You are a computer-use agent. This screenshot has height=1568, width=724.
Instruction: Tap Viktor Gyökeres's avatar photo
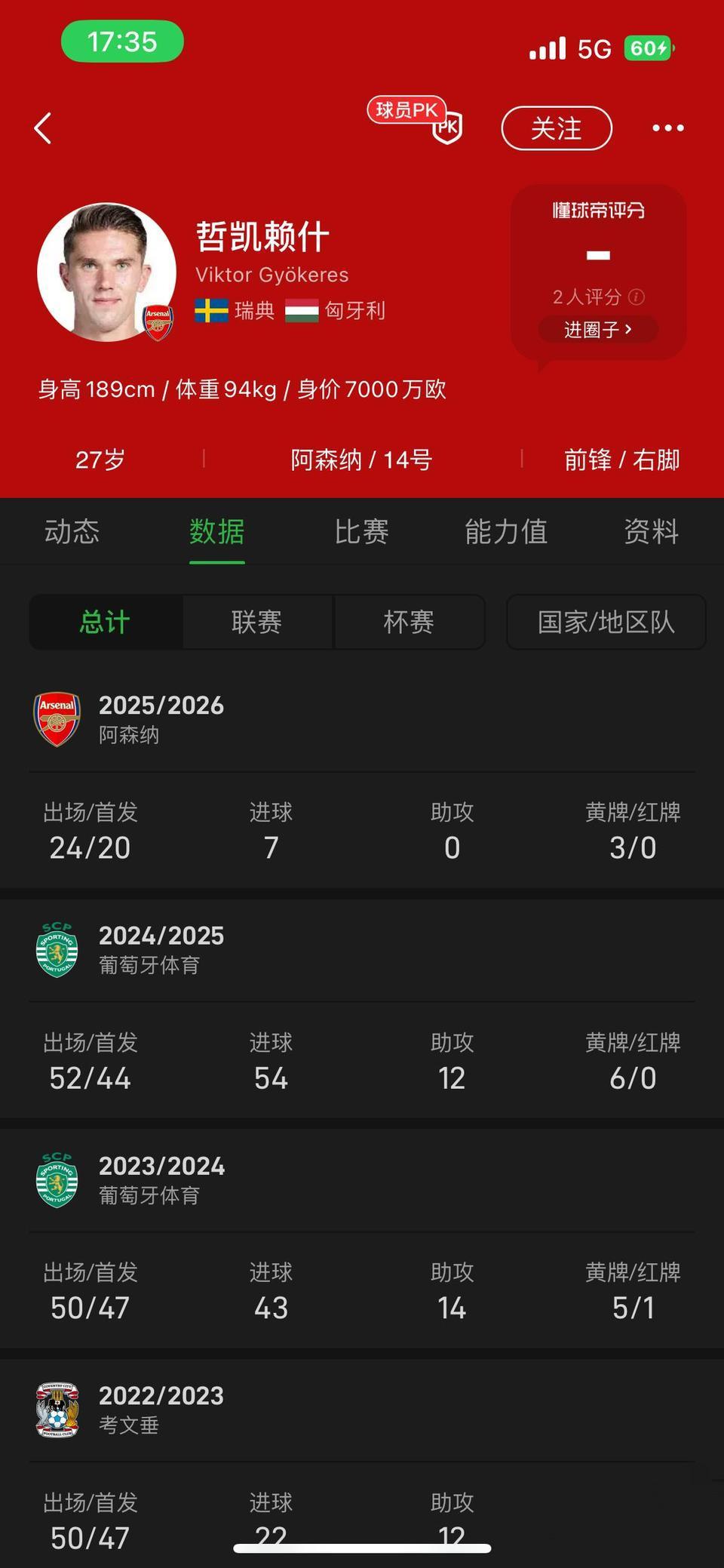point(109,270)
